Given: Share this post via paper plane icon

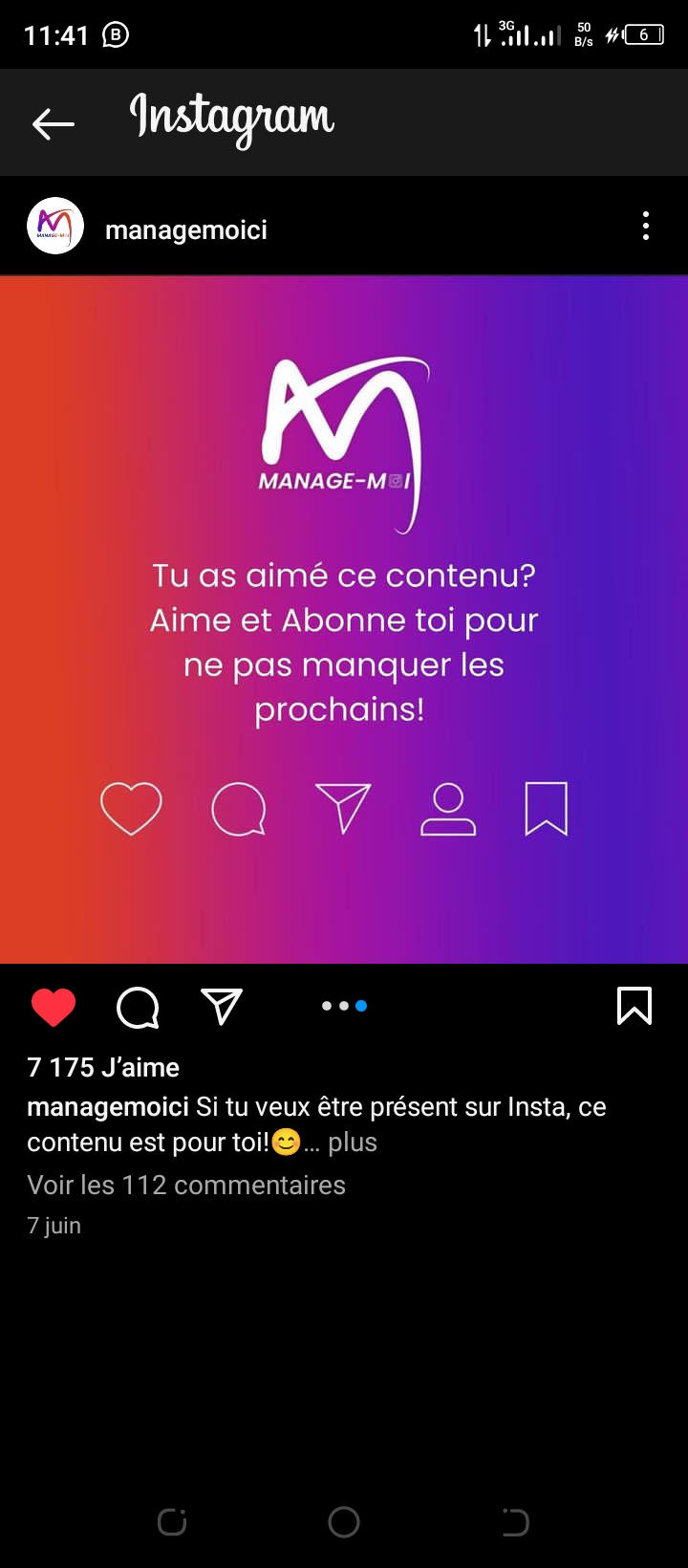Looking at the screenshot, I should click(222, 1007).
